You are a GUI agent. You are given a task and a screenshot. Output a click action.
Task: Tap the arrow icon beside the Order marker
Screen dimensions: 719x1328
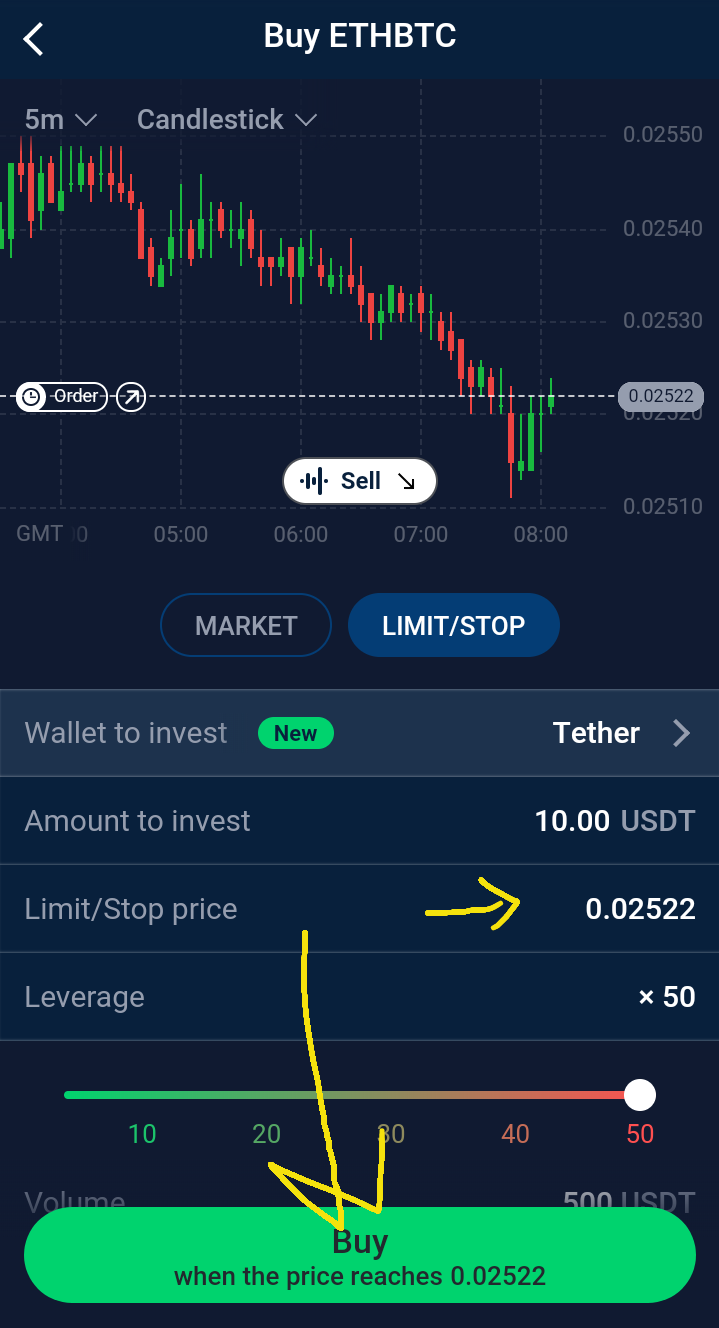pyautogui.click(x=131, y=397)
